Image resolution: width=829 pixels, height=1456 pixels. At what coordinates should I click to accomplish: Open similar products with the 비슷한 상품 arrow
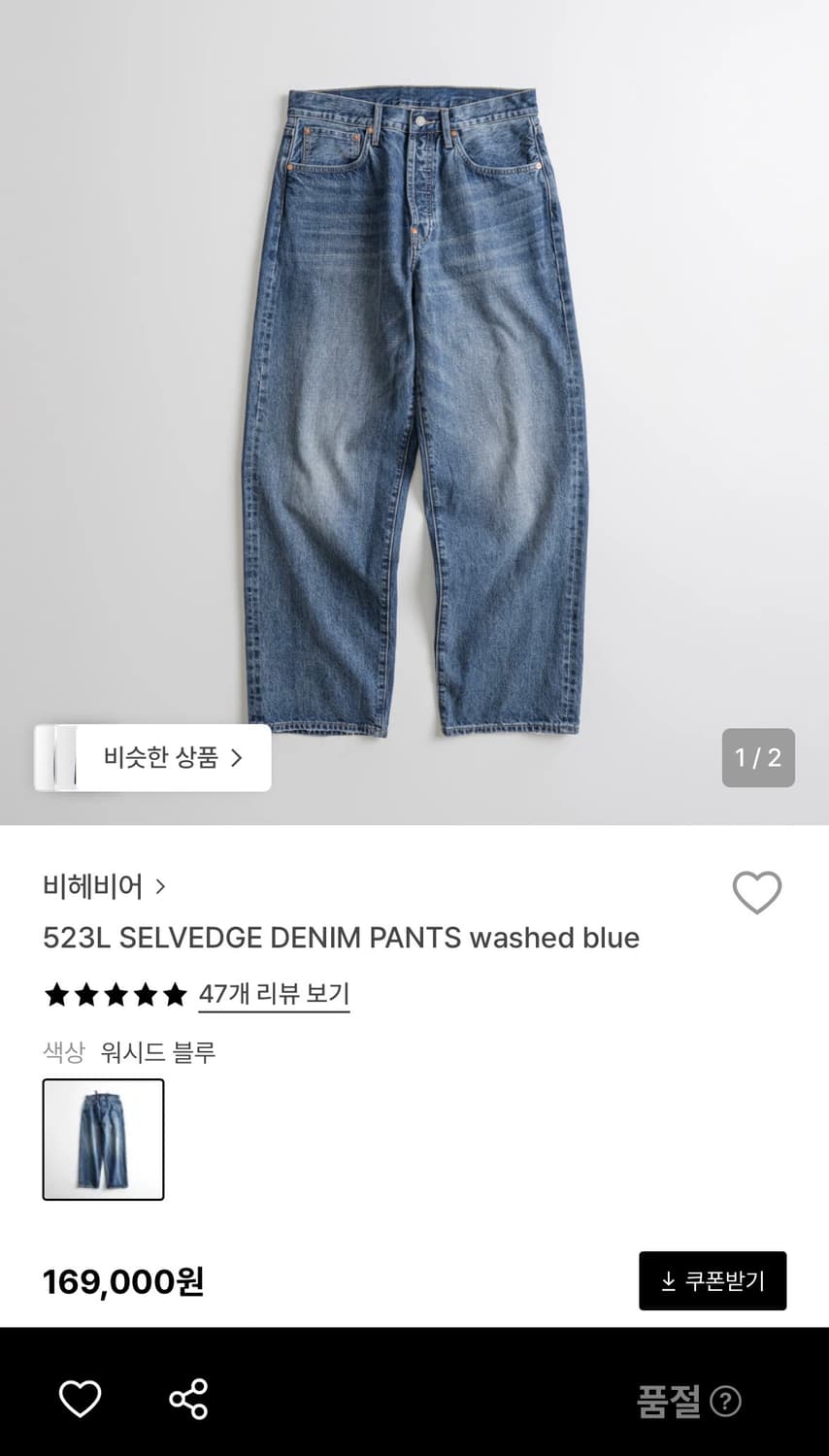point(238,758)
